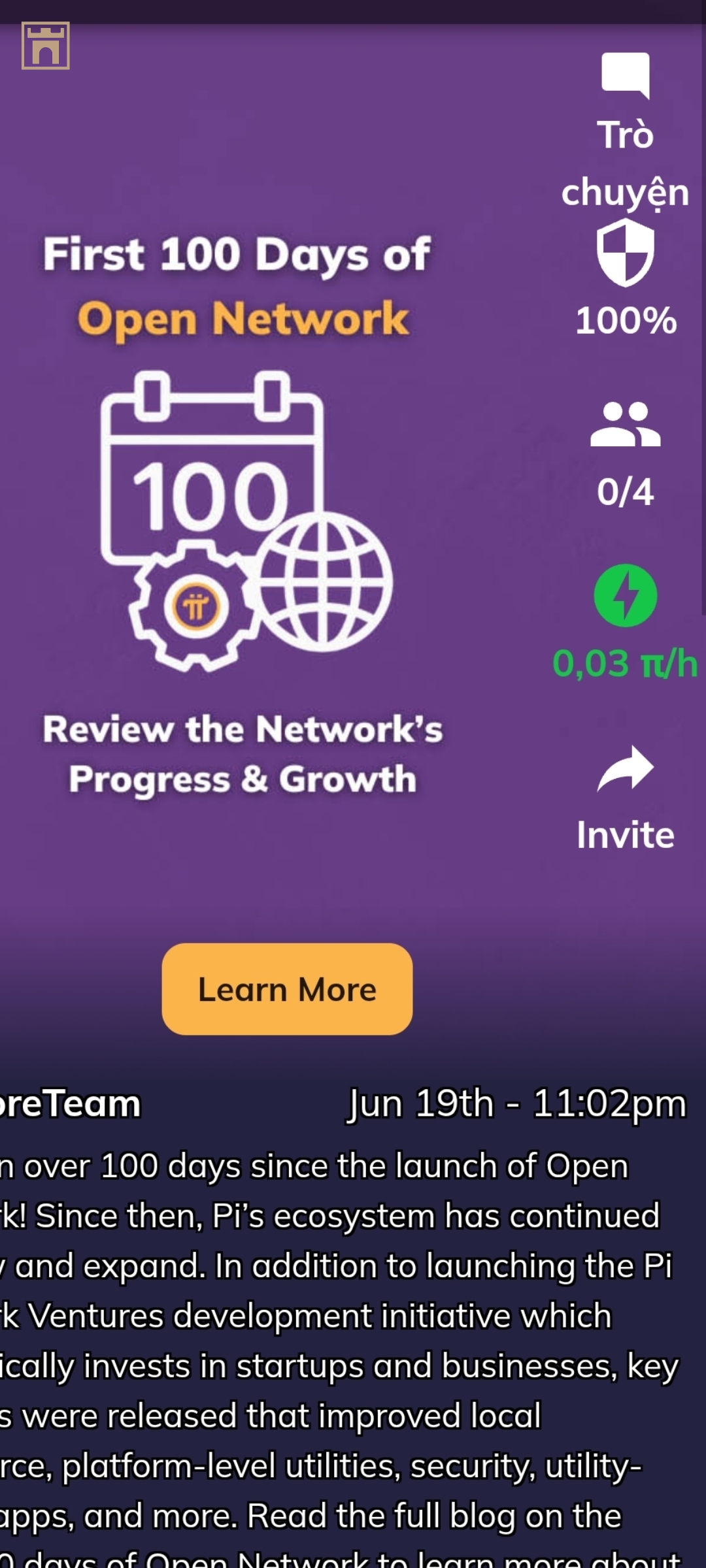Screen dimensions: 706x1568
Task: View the 0/4 earning team members
Action: click(x=625, y=426)
